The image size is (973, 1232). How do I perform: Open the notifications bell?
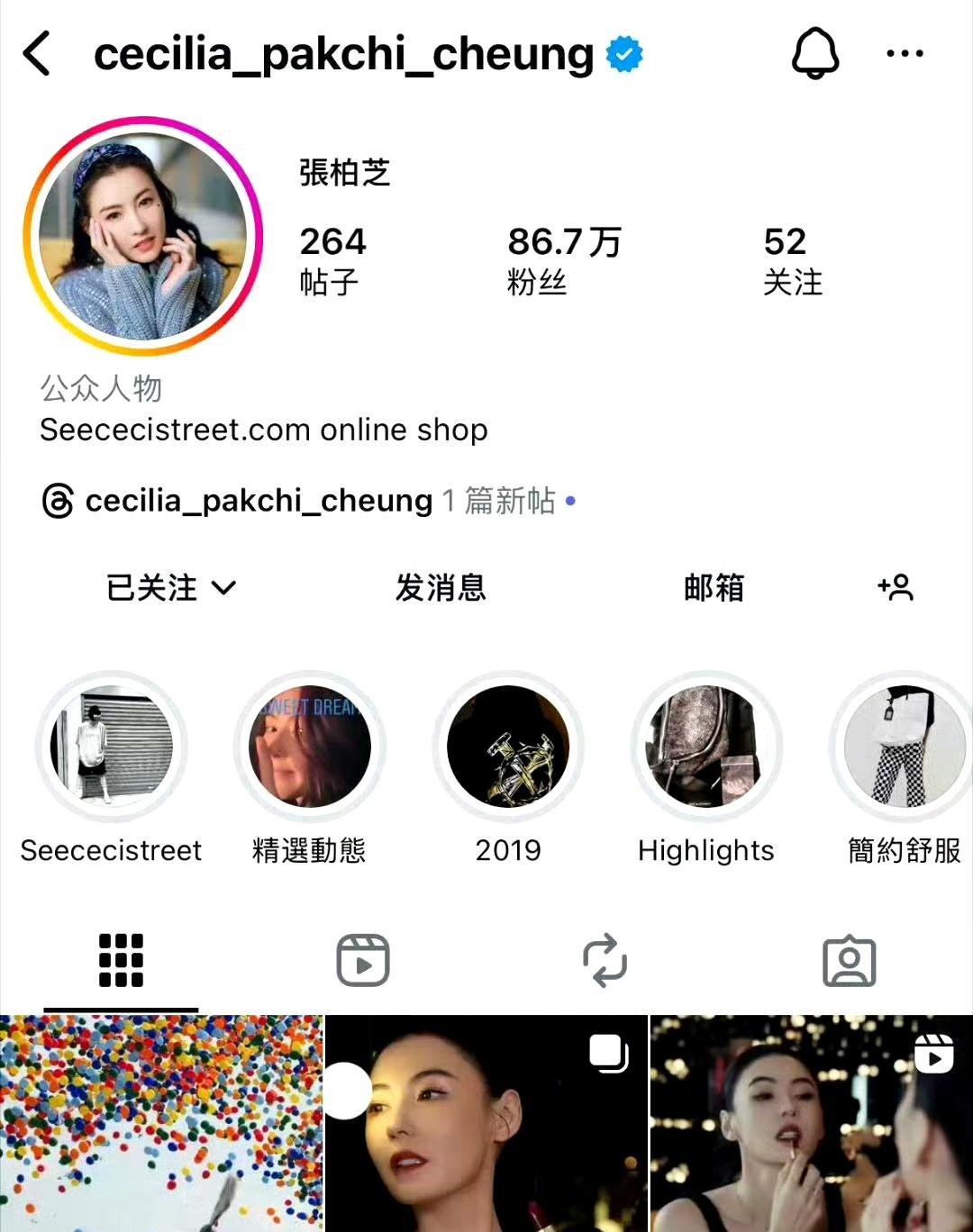(x=814, y=53)
